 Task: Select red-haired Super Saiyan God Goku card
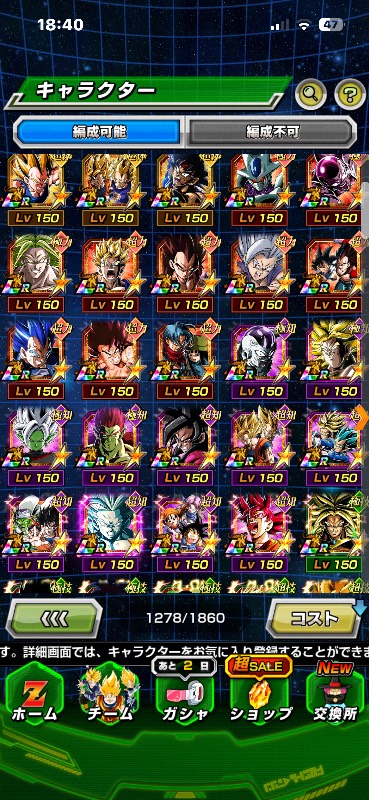pyautogui.click(x=260, y=534)
